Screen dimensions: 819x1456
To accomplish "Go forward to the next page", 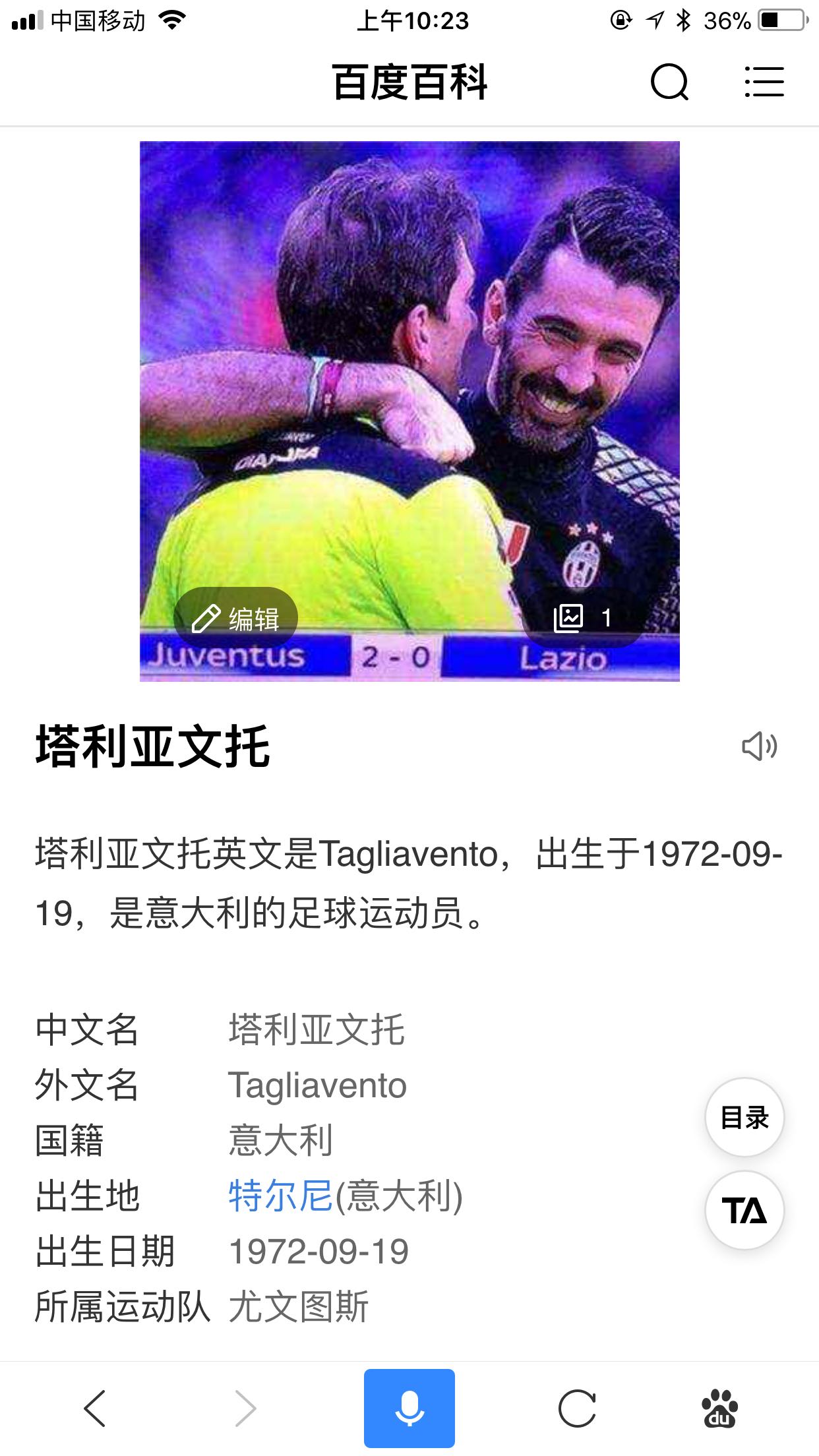I will (x=245, y=1409).
